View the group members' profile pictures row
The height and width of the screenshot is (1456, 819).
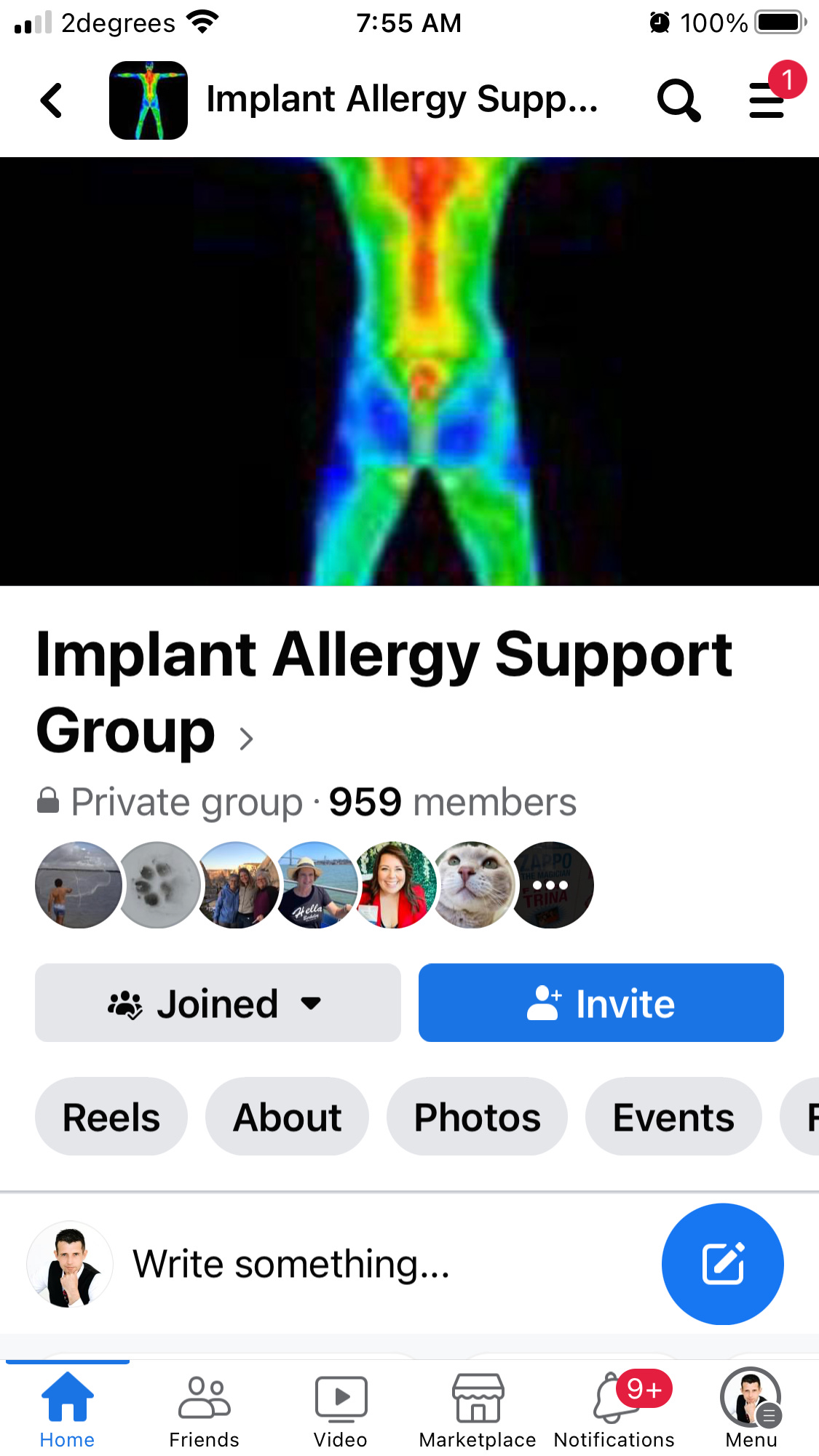point(314,885)
